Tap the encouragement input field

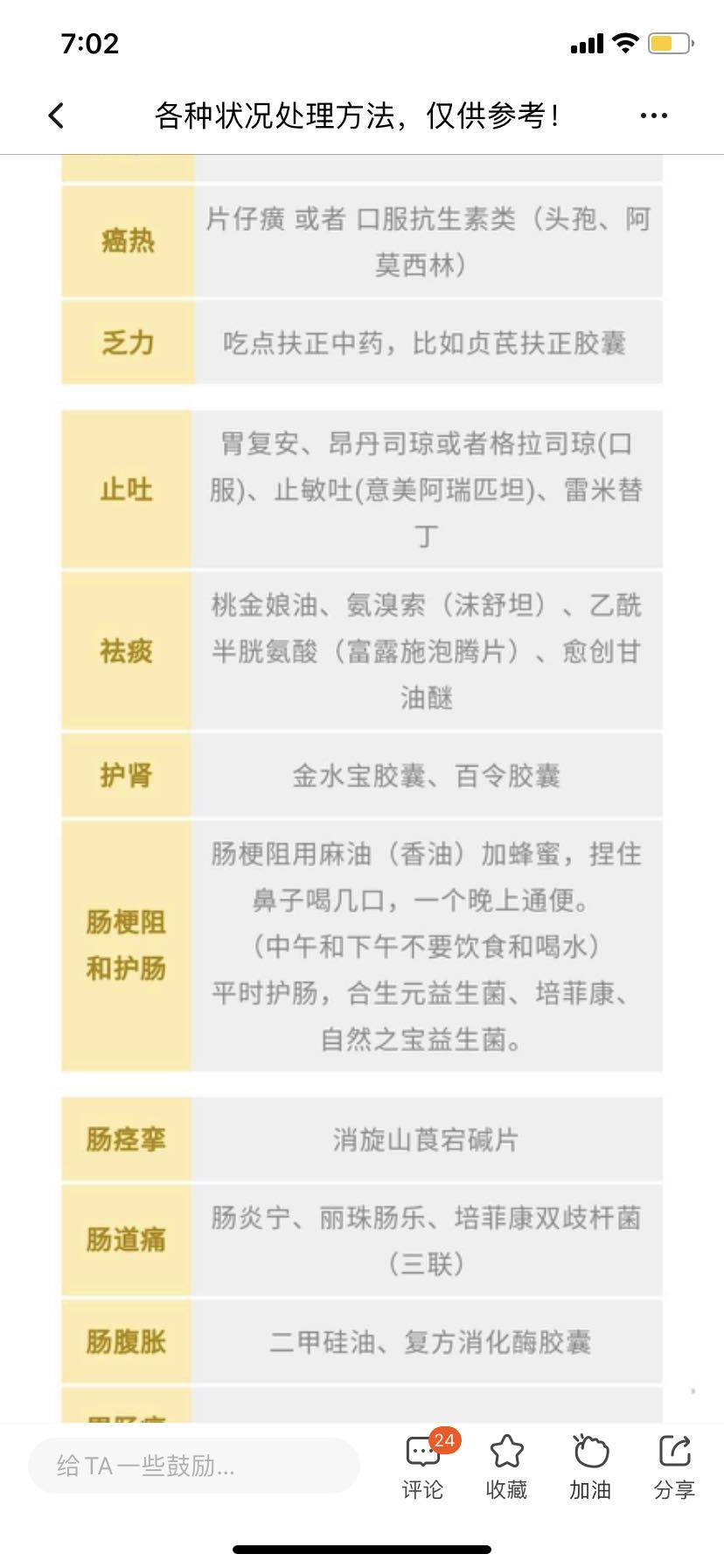coord(194,1466)
